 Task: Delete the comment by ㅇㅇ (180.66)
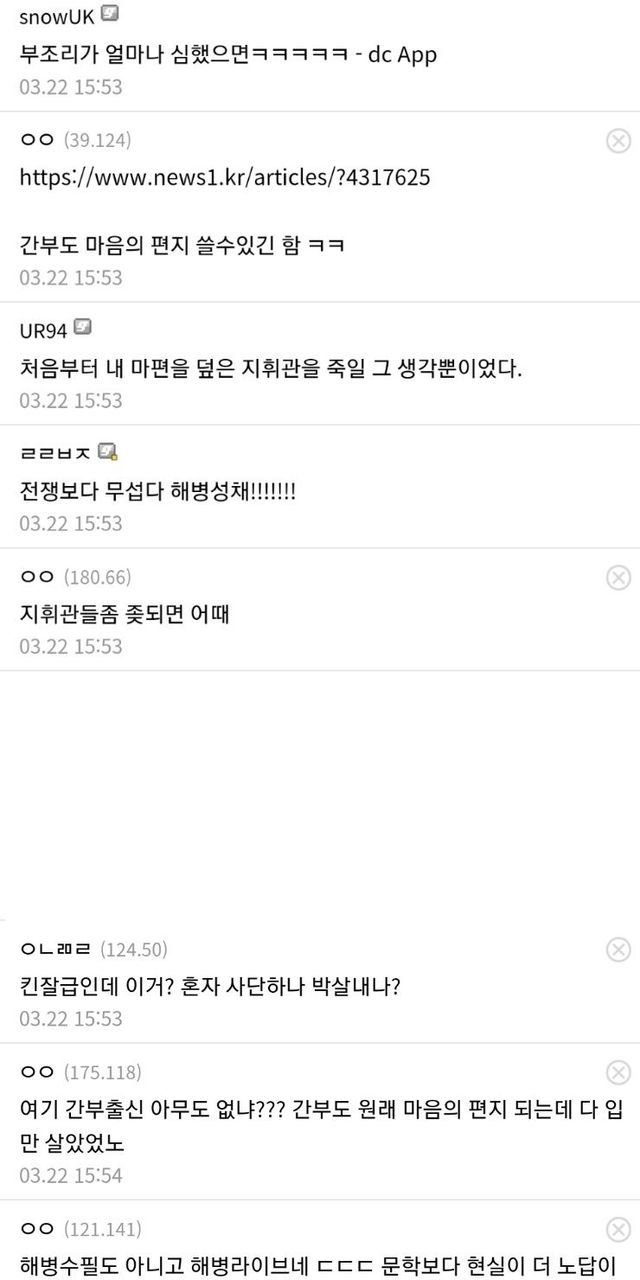point(619,577)
